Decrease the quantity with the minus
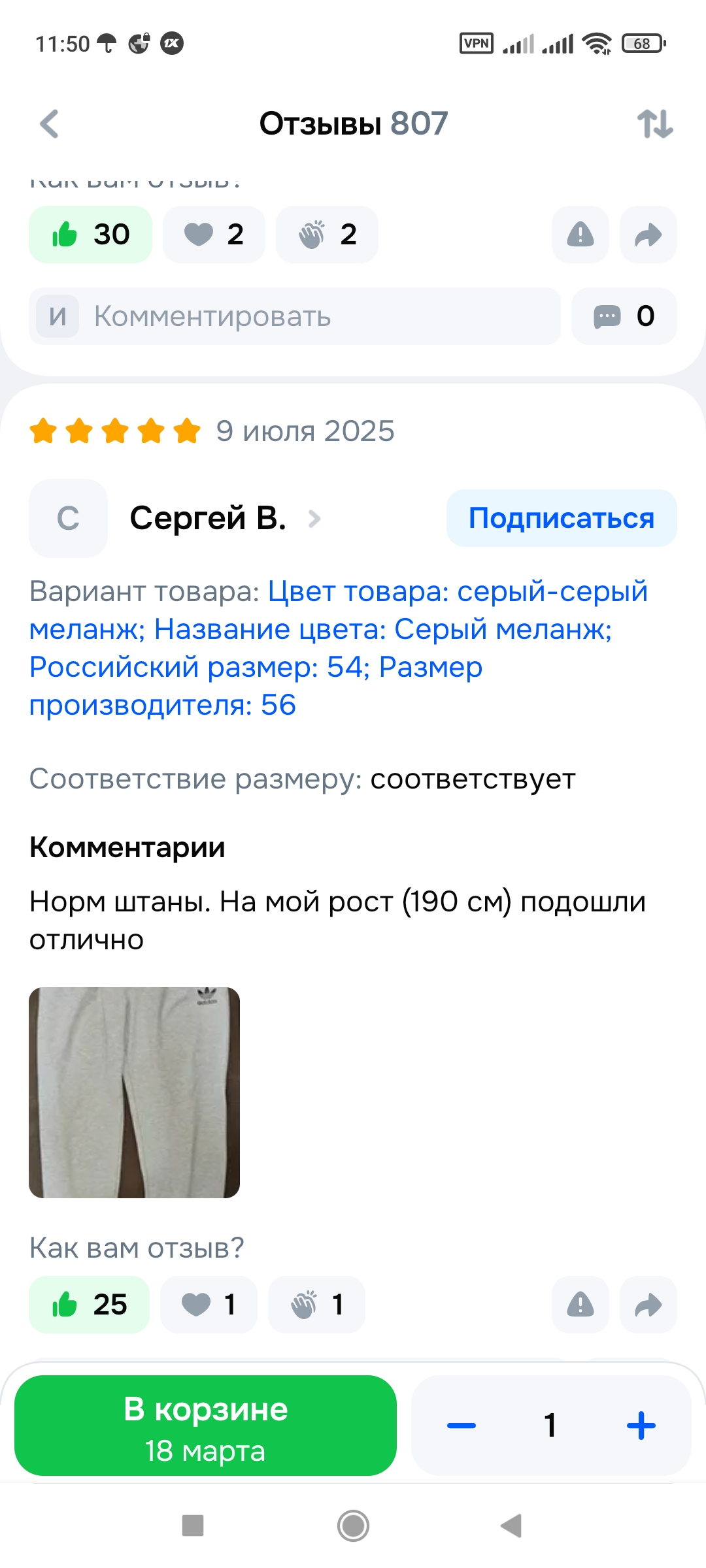This screenshot has width=706, height=1568. click(x=462, y=1426)
